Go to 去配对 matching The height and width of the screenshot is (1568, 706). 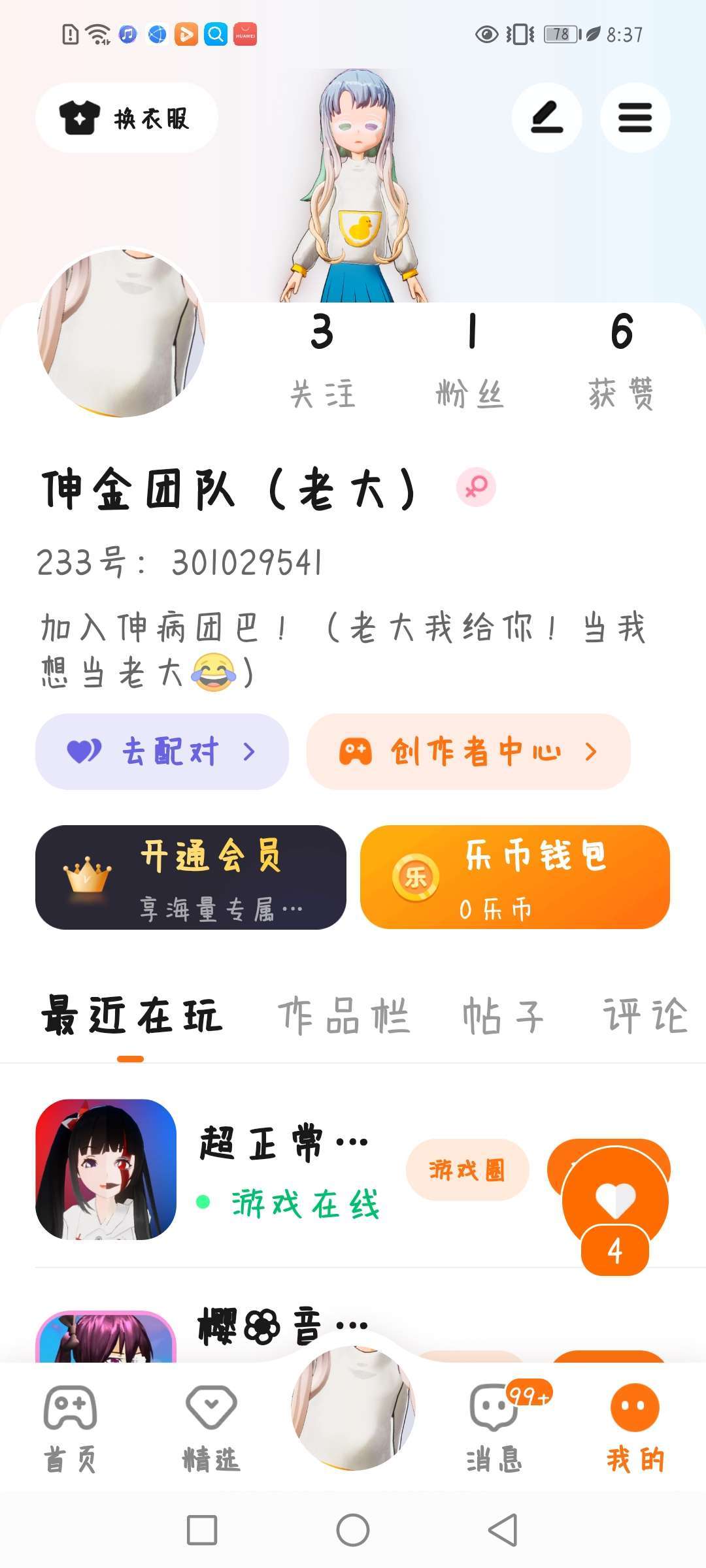click(x=162, y=751)
